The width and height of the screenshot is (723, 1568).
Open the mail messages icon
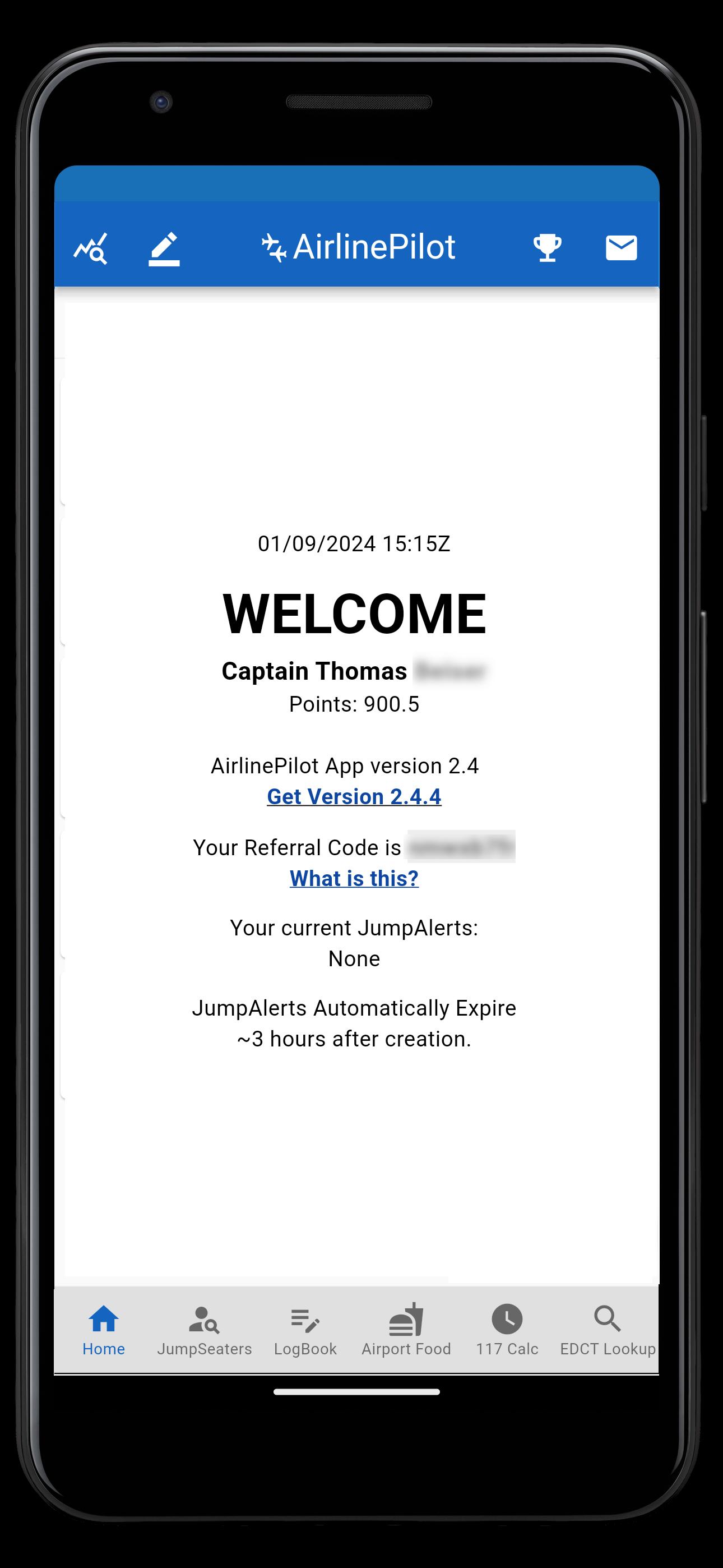pos(622,248)
